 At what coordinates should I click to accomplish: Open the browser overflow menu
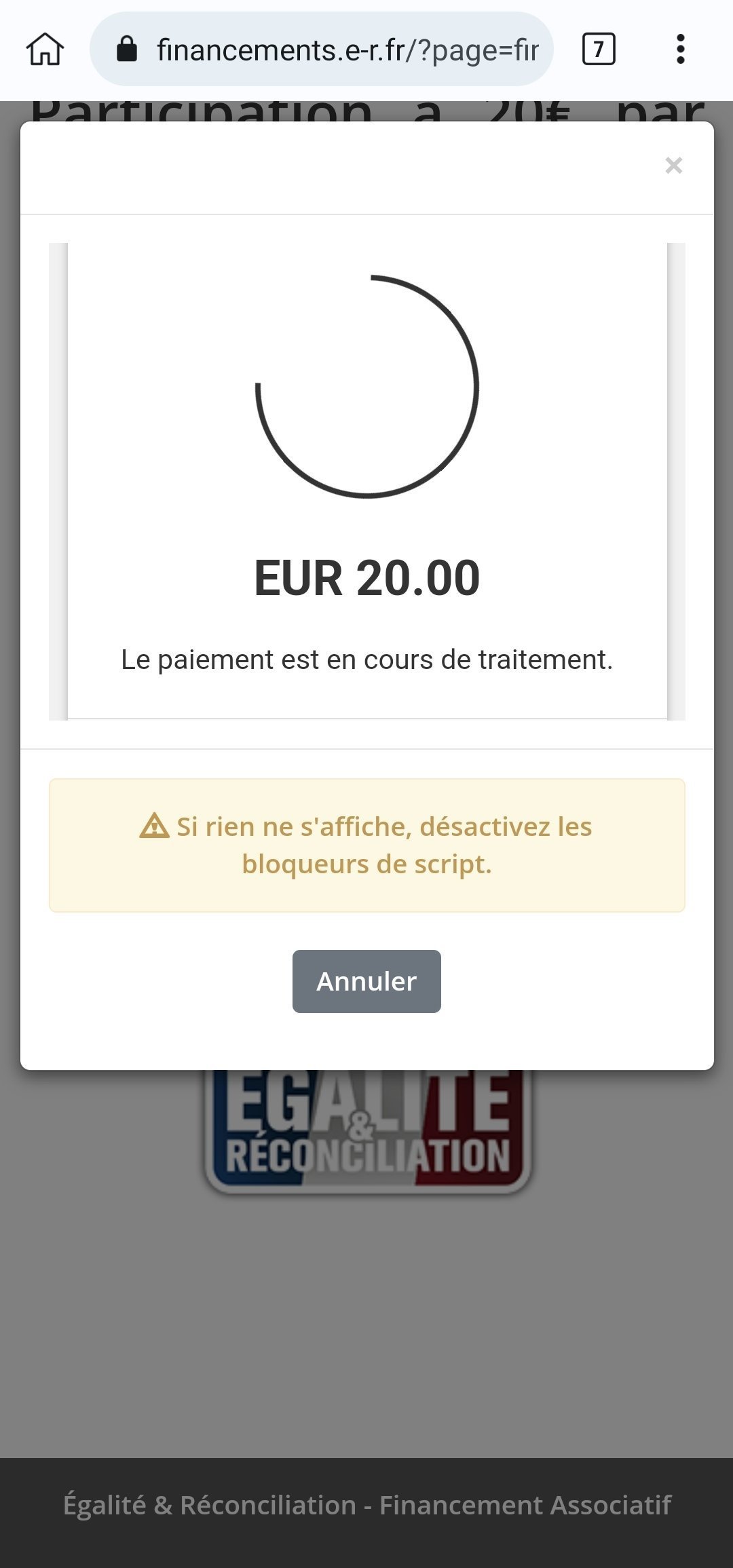tap(680, 49)
